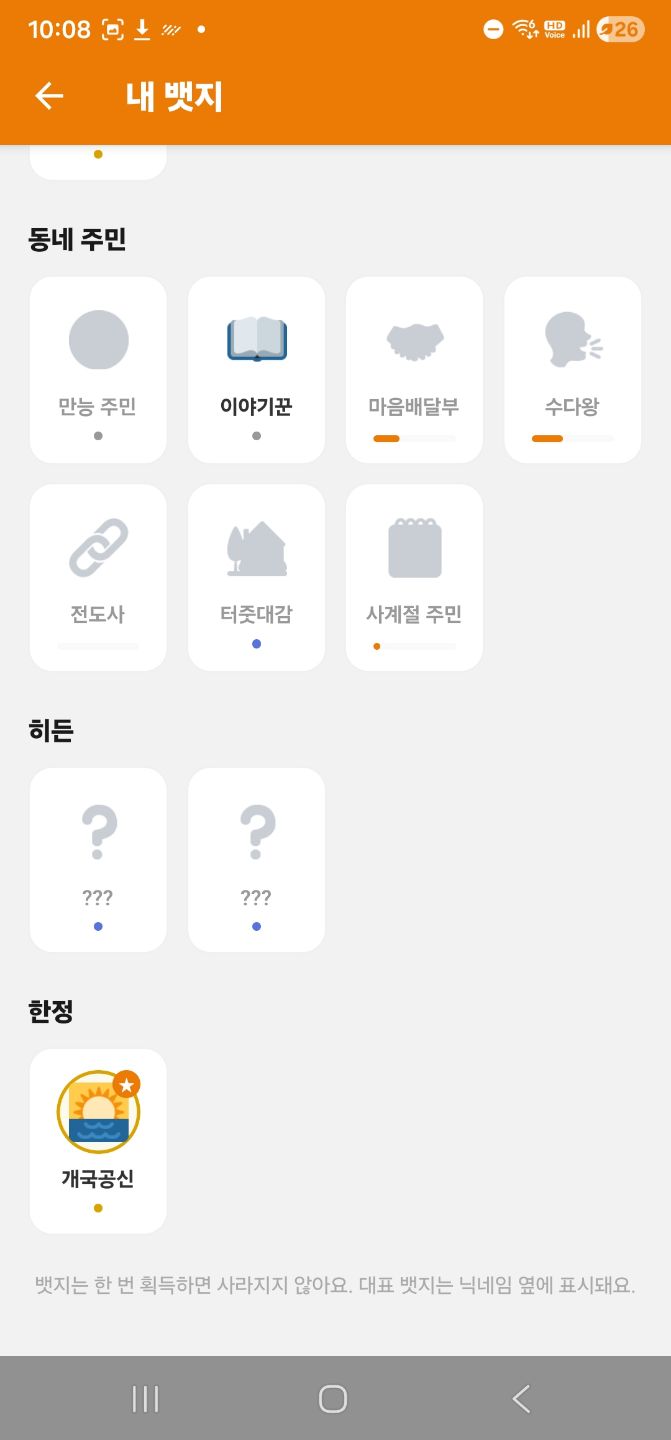
Task: Open the 이야기꾼 badge card
Action: pyautogui.click(x=256, y=370)
